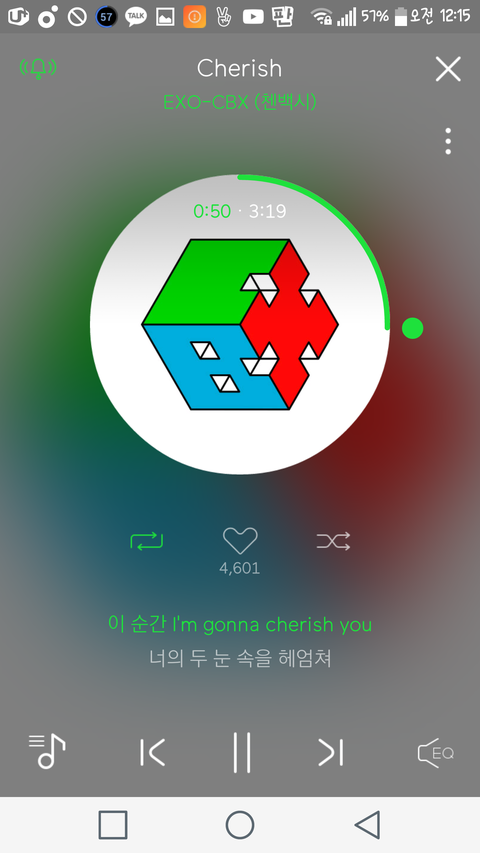Close the Cherish player screen
This screenshot has width=480, height=853.
click(x=448, y=69)
